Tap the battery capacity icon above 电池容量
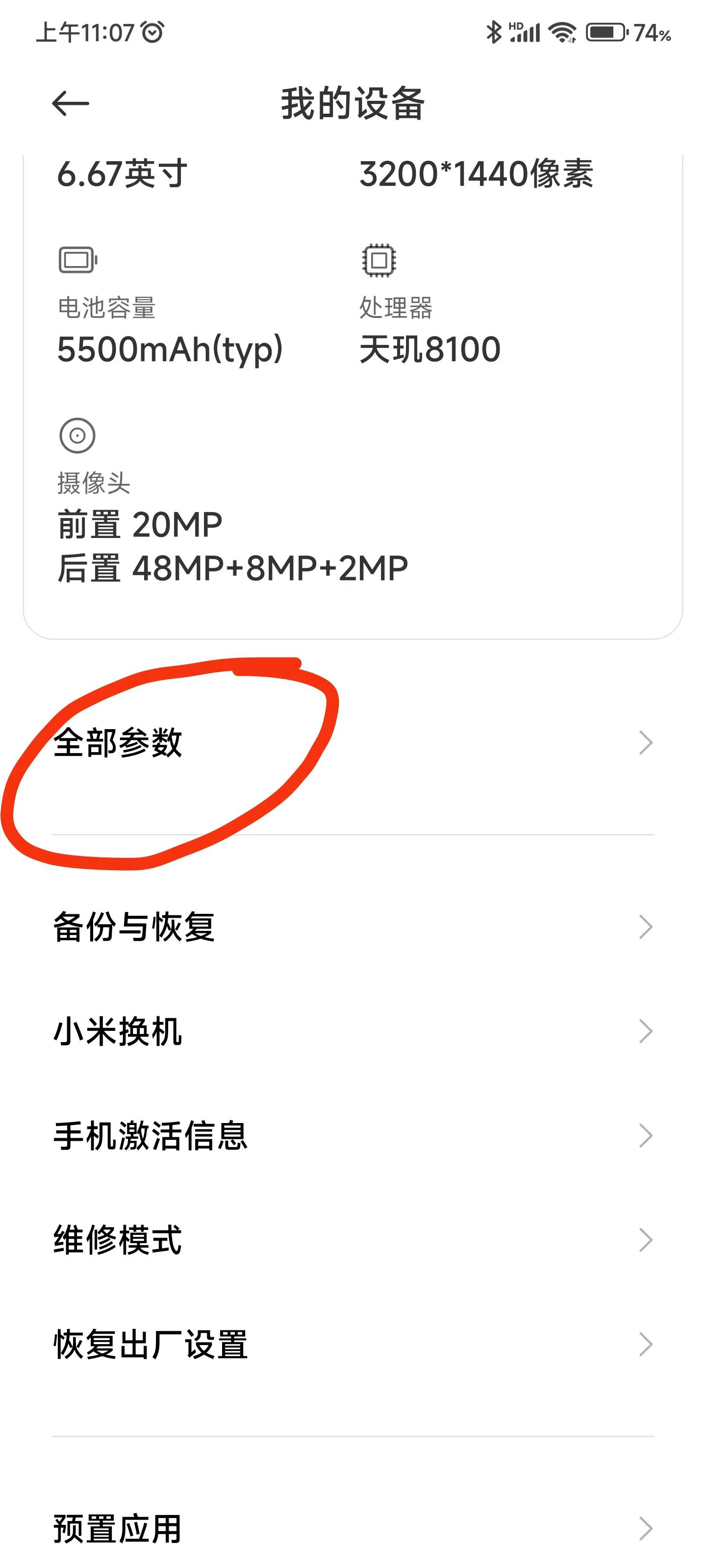This screenshot has width=706, height=1568. click(77, 259)
